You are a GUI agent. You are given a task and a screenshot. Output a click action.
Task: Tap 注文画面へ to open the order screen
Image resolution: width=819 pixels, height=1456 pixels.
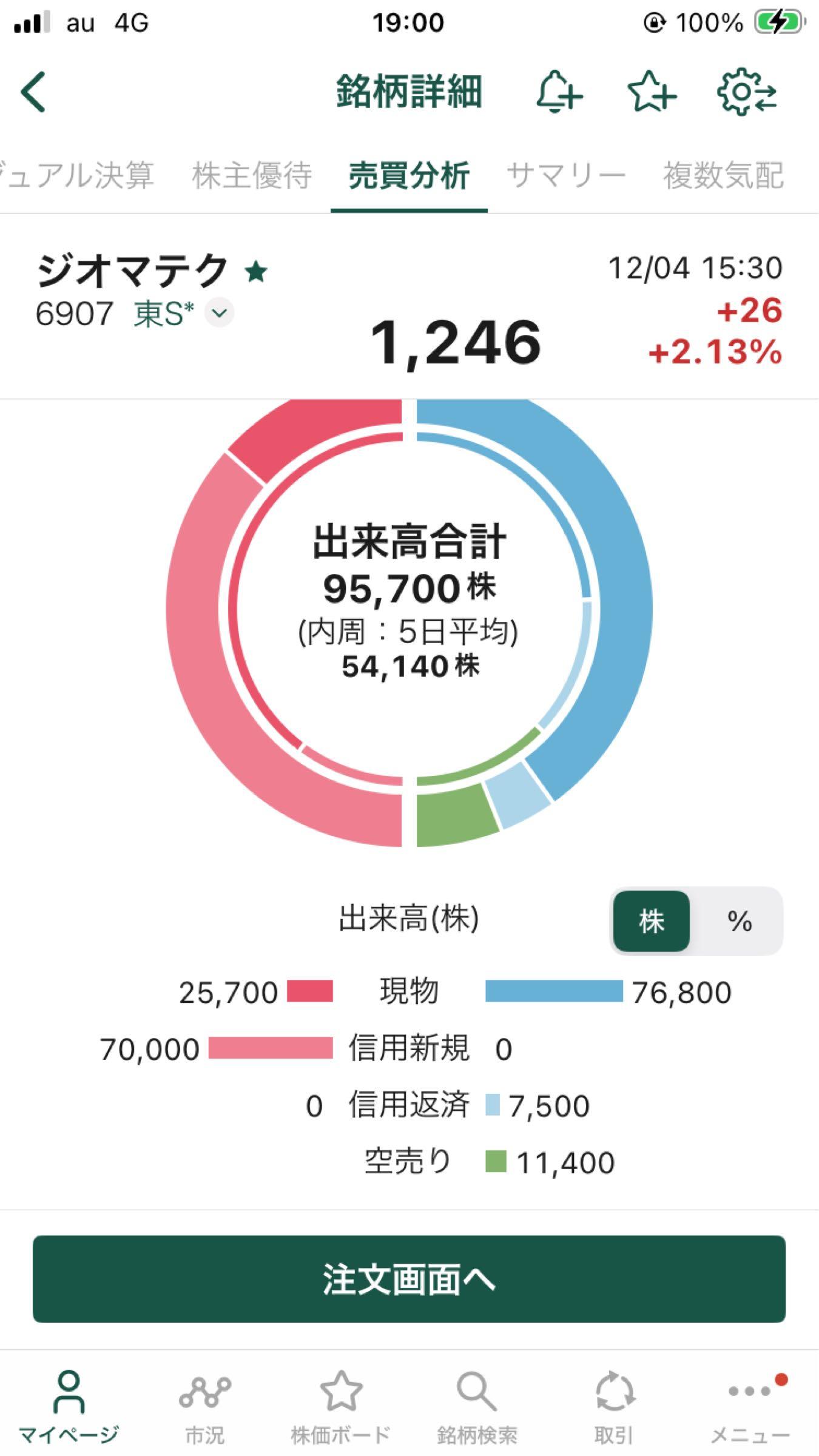[409, 1279]
